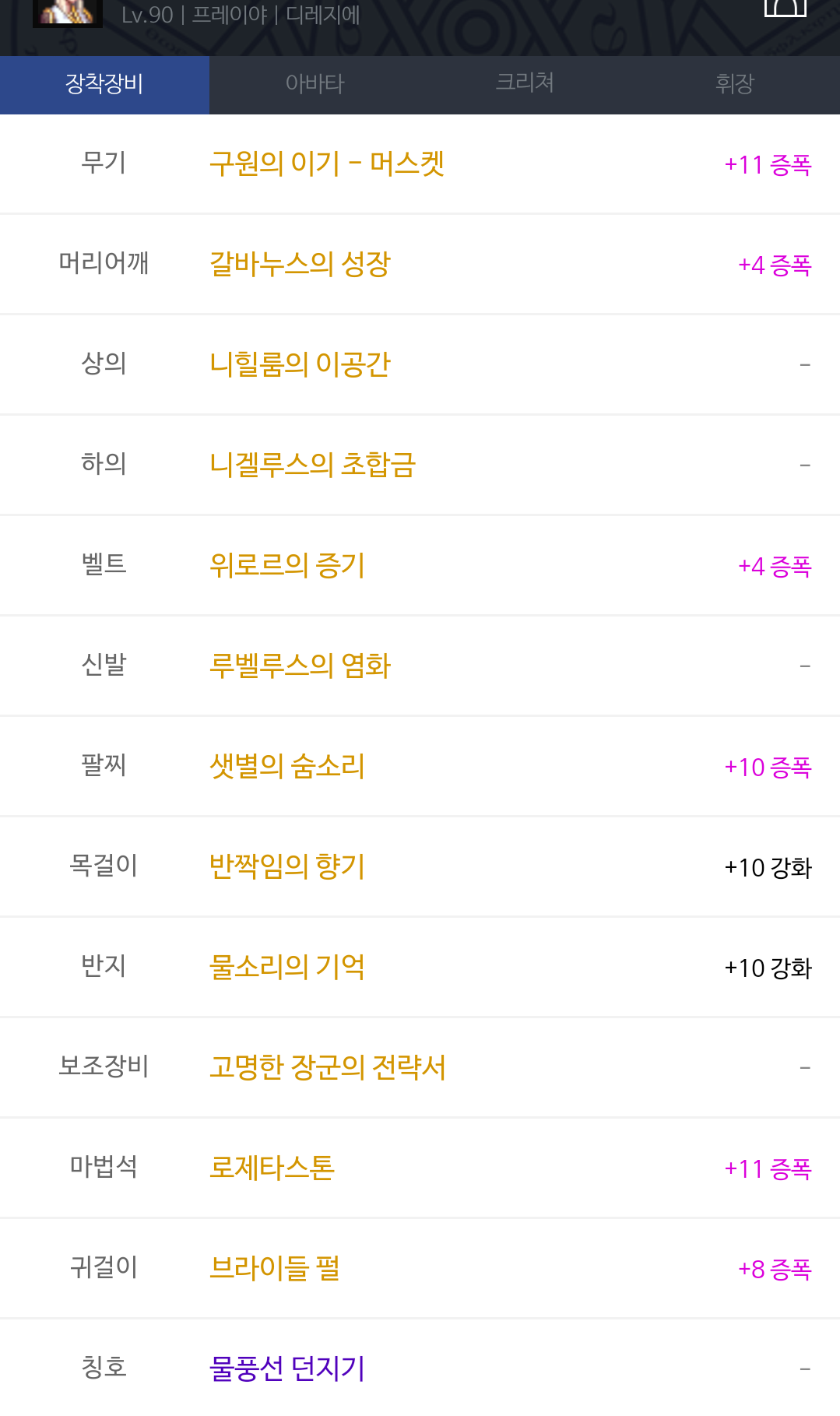Open 위로르의 증기 belt item
Image resolution: width=840 pixels, height=1416 pixels.
(x=287, y=565)
